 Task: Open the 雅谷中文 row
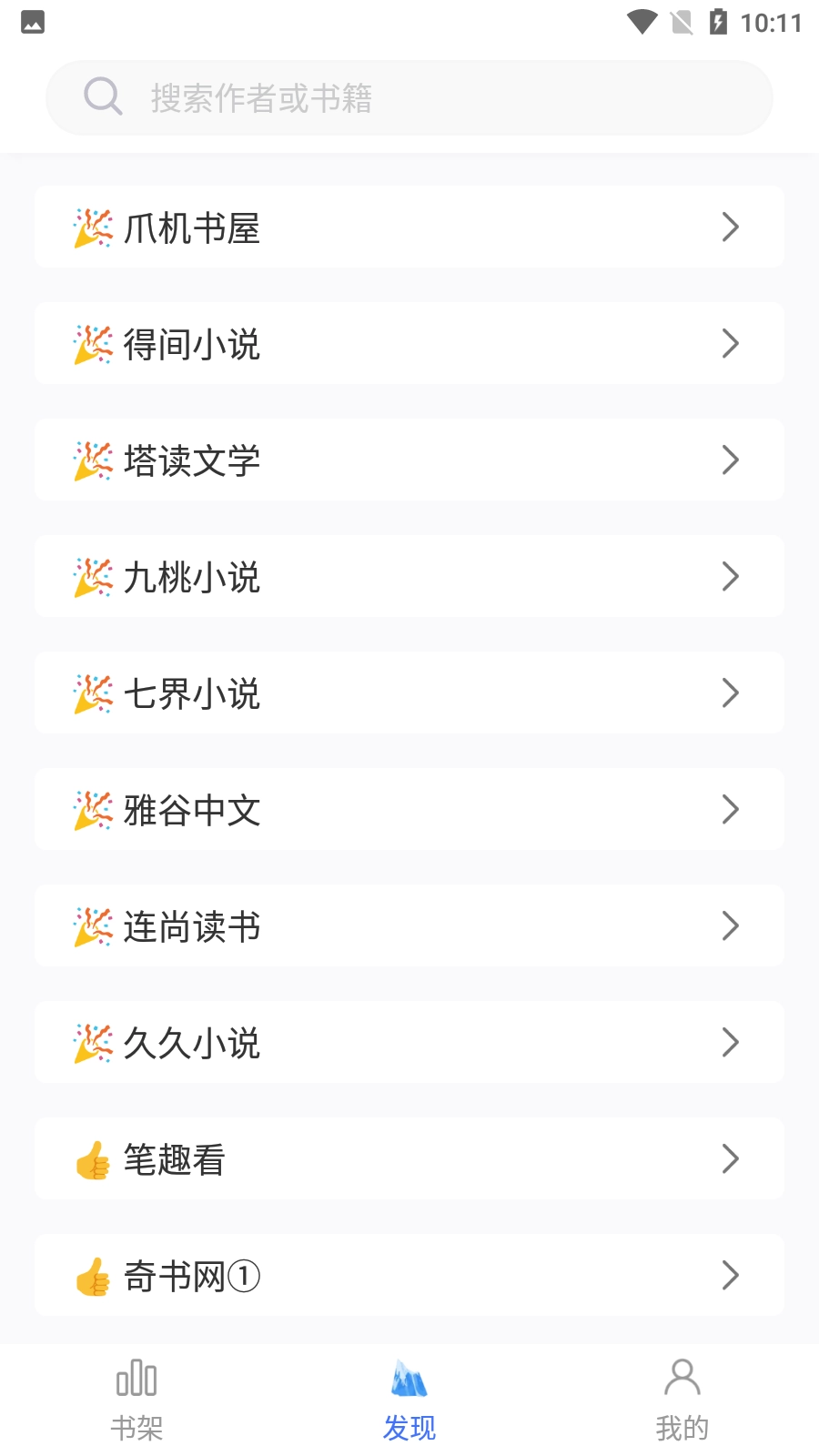(409, 810)
